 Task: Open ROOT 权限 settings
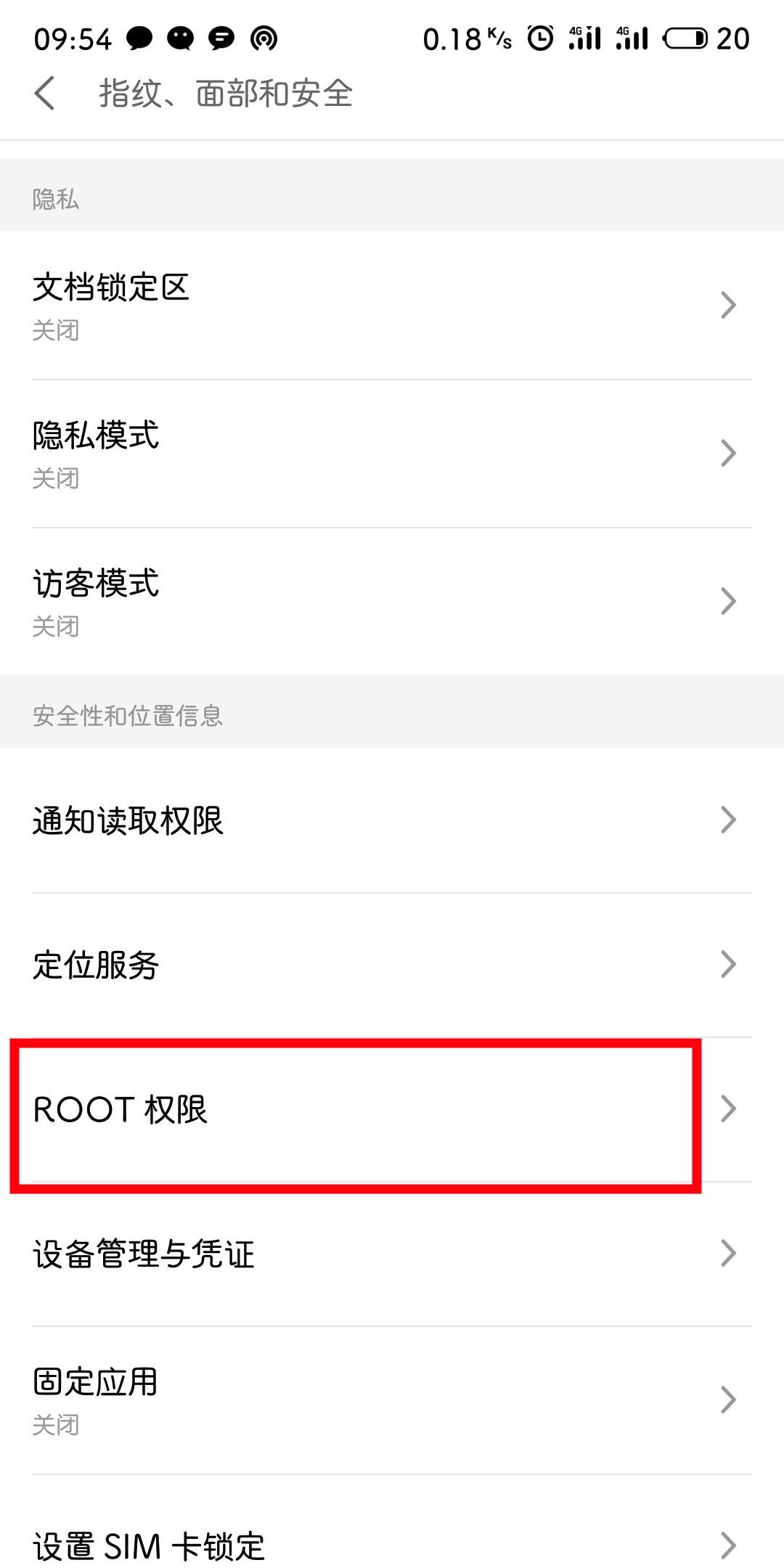[x=392, y=1109]
